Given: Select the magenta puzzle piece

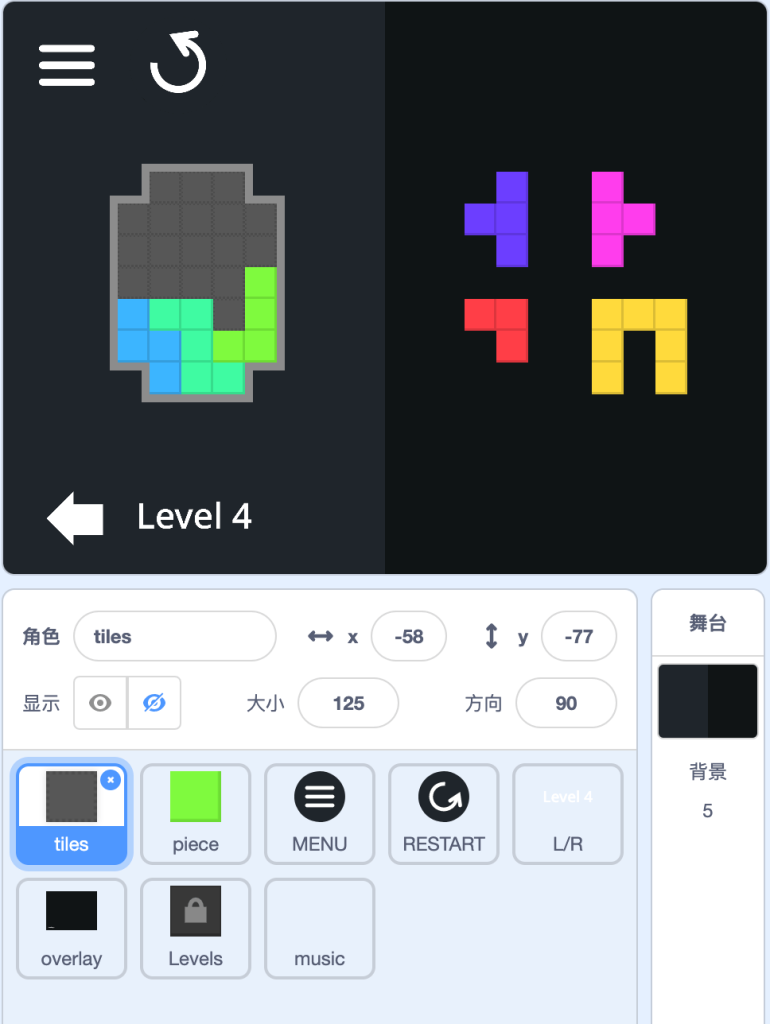Looking at the screenshot, I should point(608,219).
